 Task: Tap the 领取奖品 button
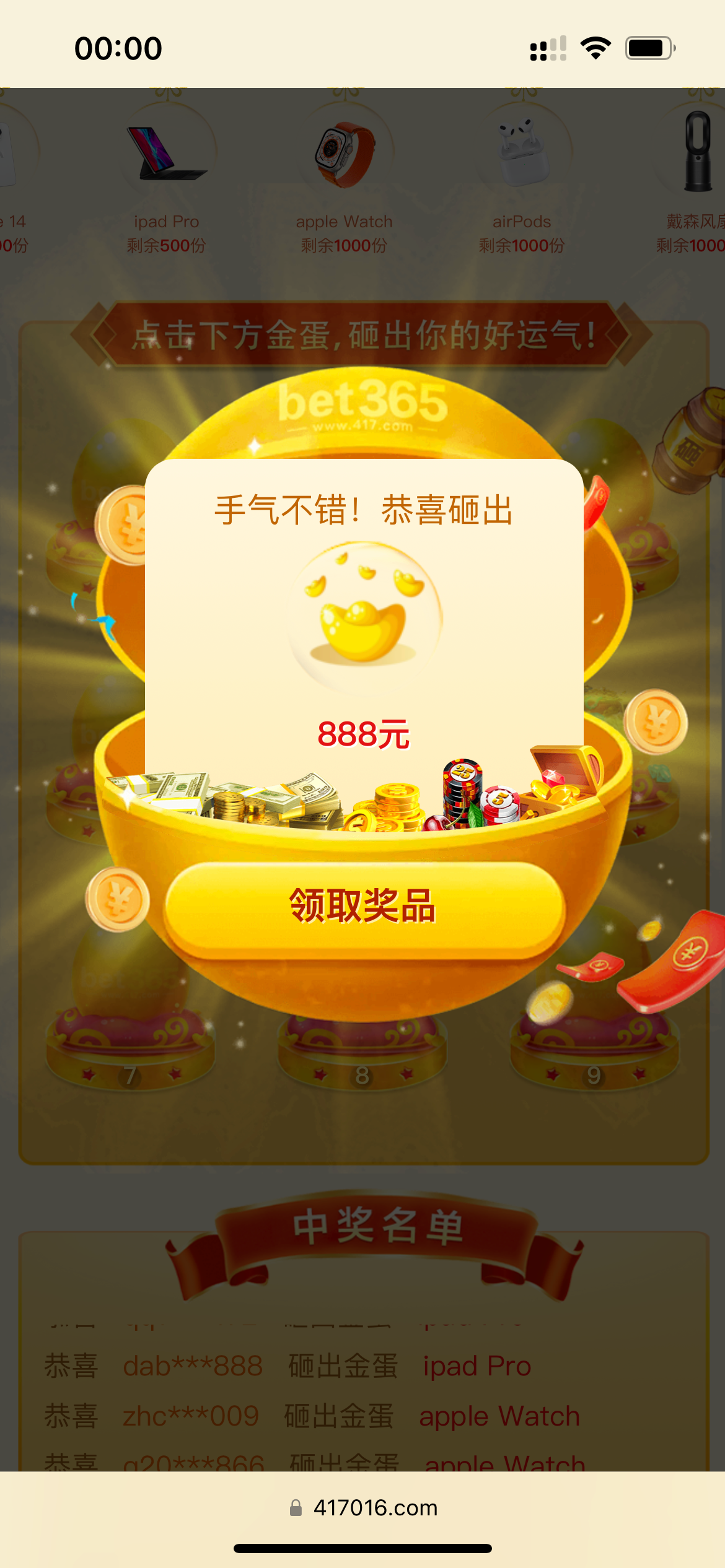tap(364, 907)
